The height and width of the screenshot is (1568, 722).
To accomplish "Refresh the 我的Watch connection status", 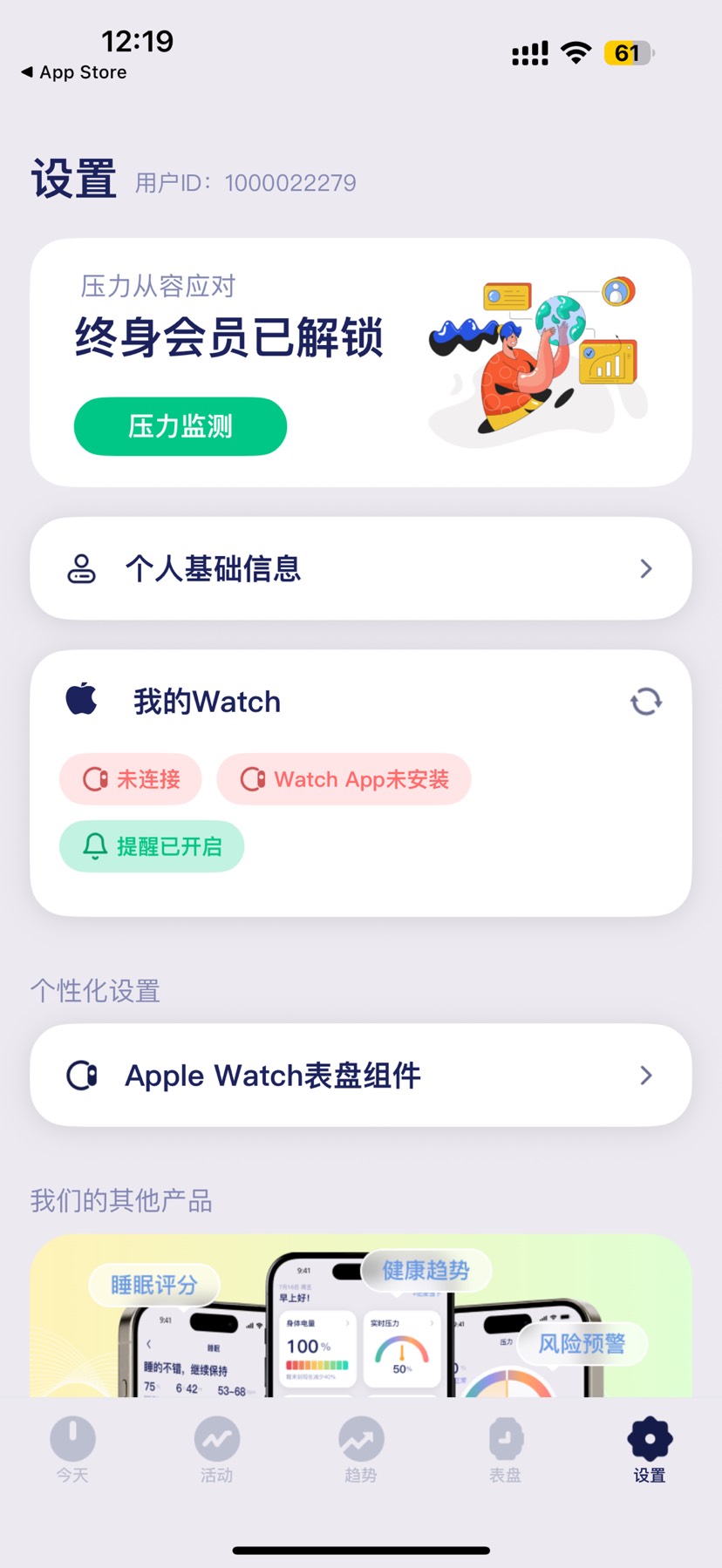I will [645, 702].
